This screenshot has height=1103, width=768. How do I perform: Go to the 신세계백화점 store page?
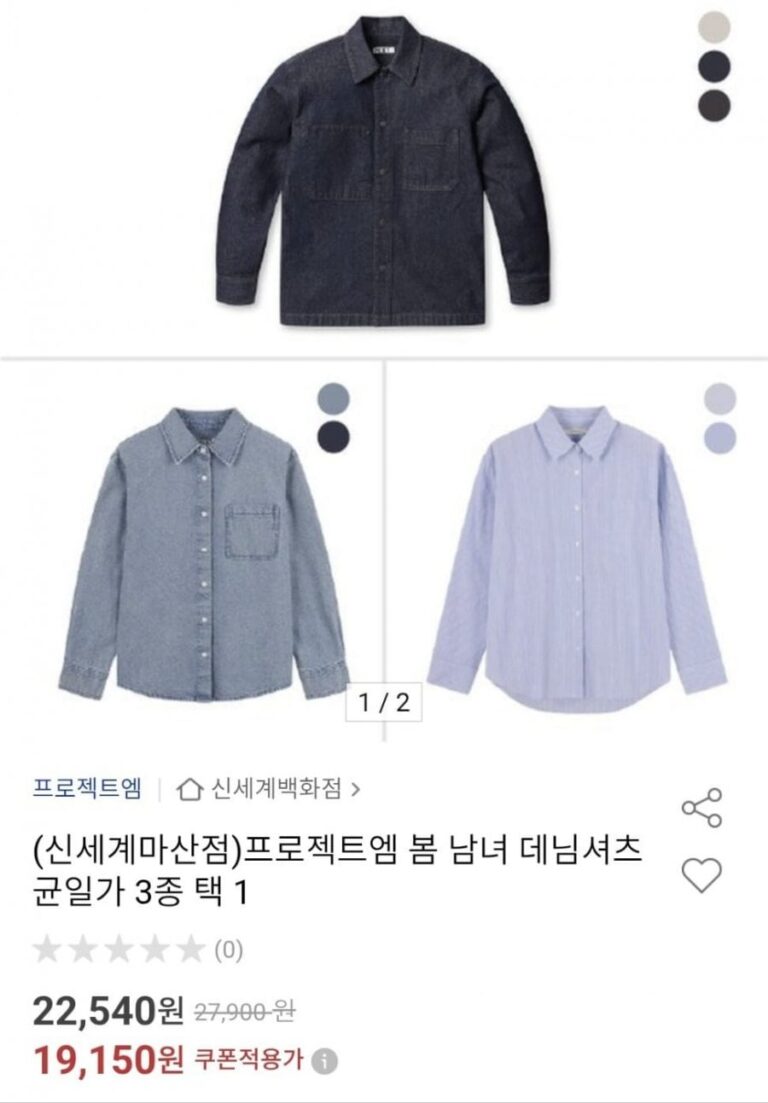268,788
